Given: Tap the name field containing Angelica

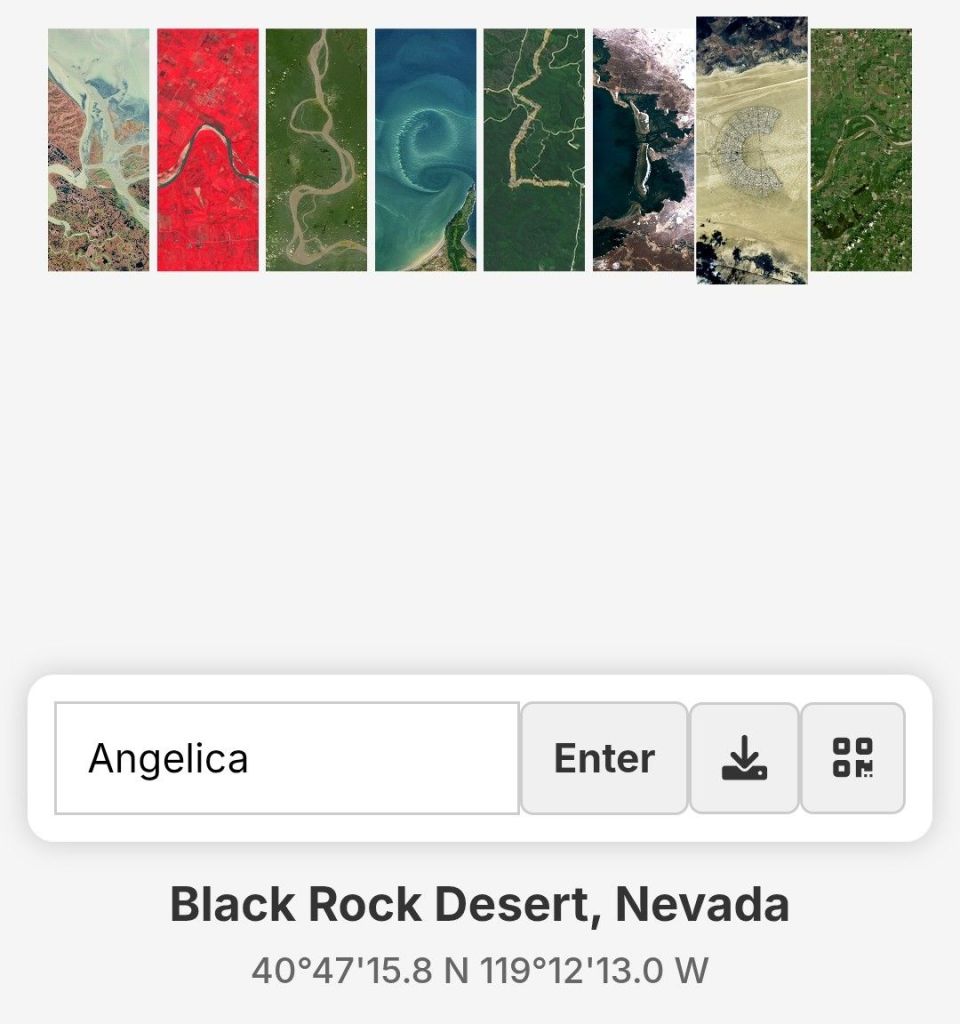Looking at the screenshot, I should click(x=286, y=758).
